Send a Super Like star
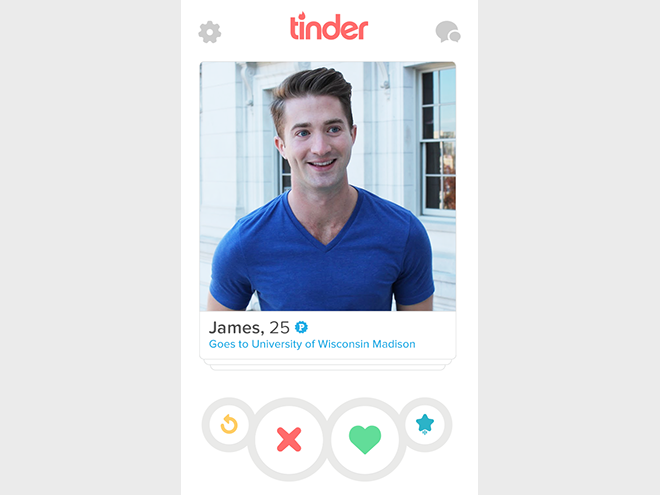The width and height of the screenshot is (660, 495). 425,424
